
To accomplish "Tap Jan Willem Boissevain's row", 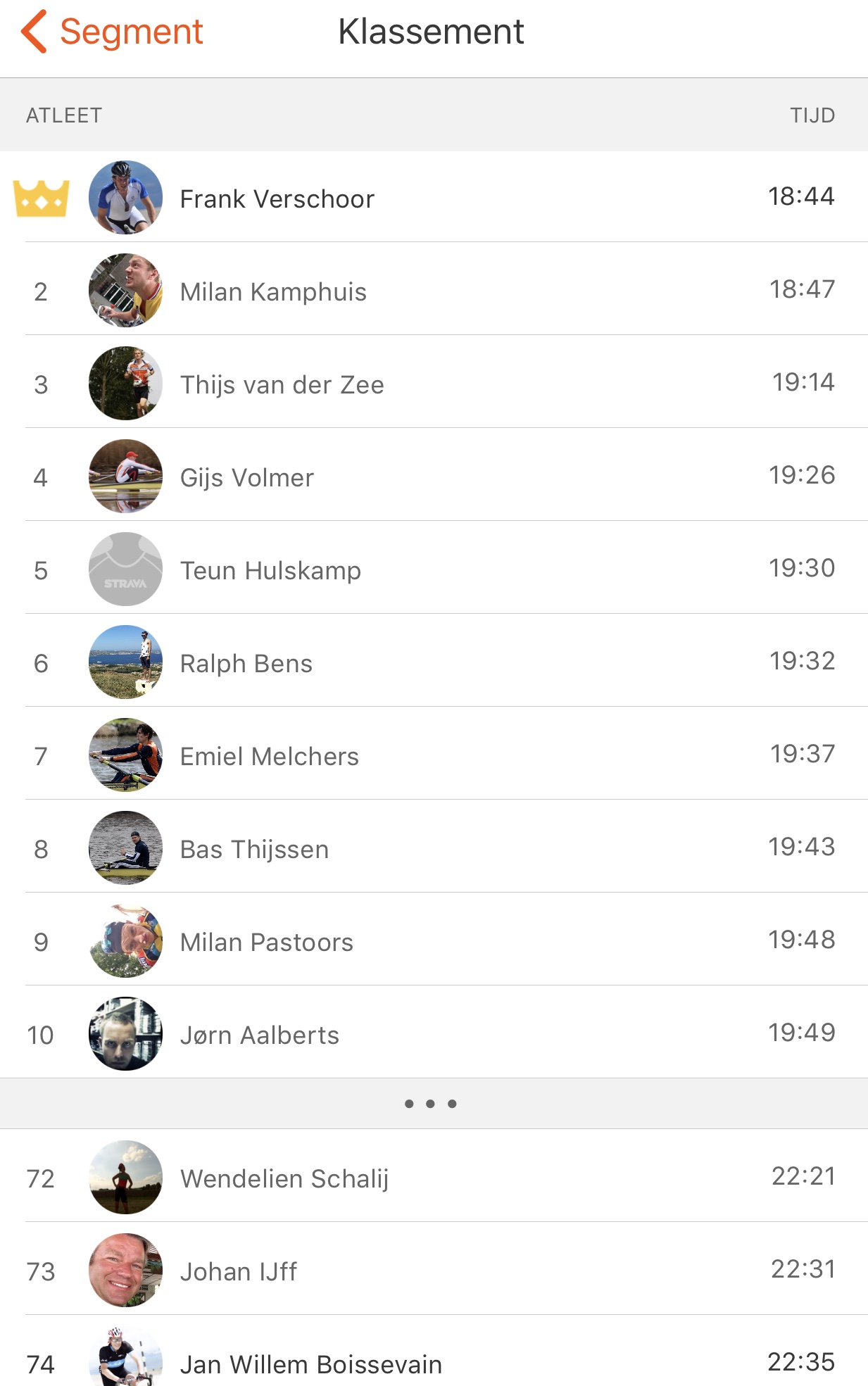I will pyautogui.click(x=434, y=1363).
